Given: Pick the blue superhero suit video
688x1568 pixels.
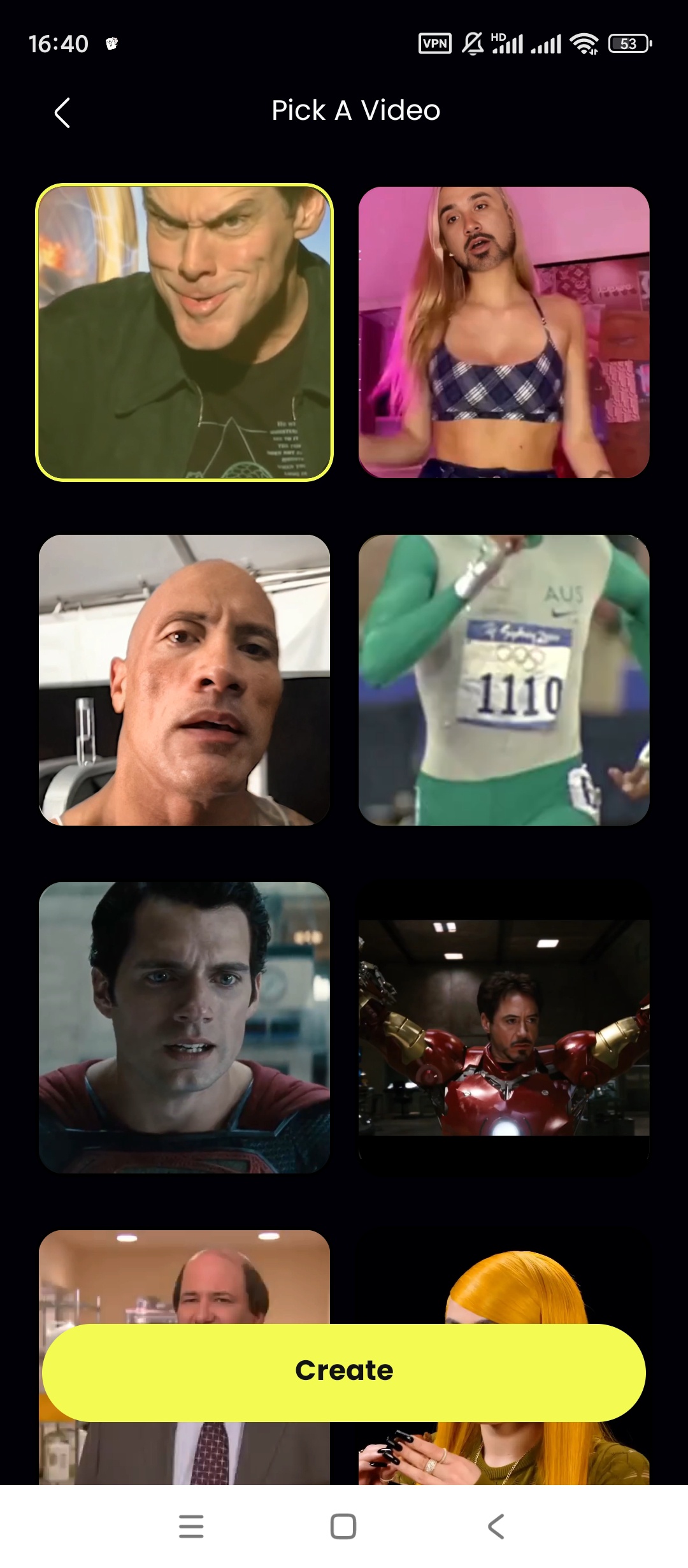Looking at the screenshot, I should tap(184, 1027).
